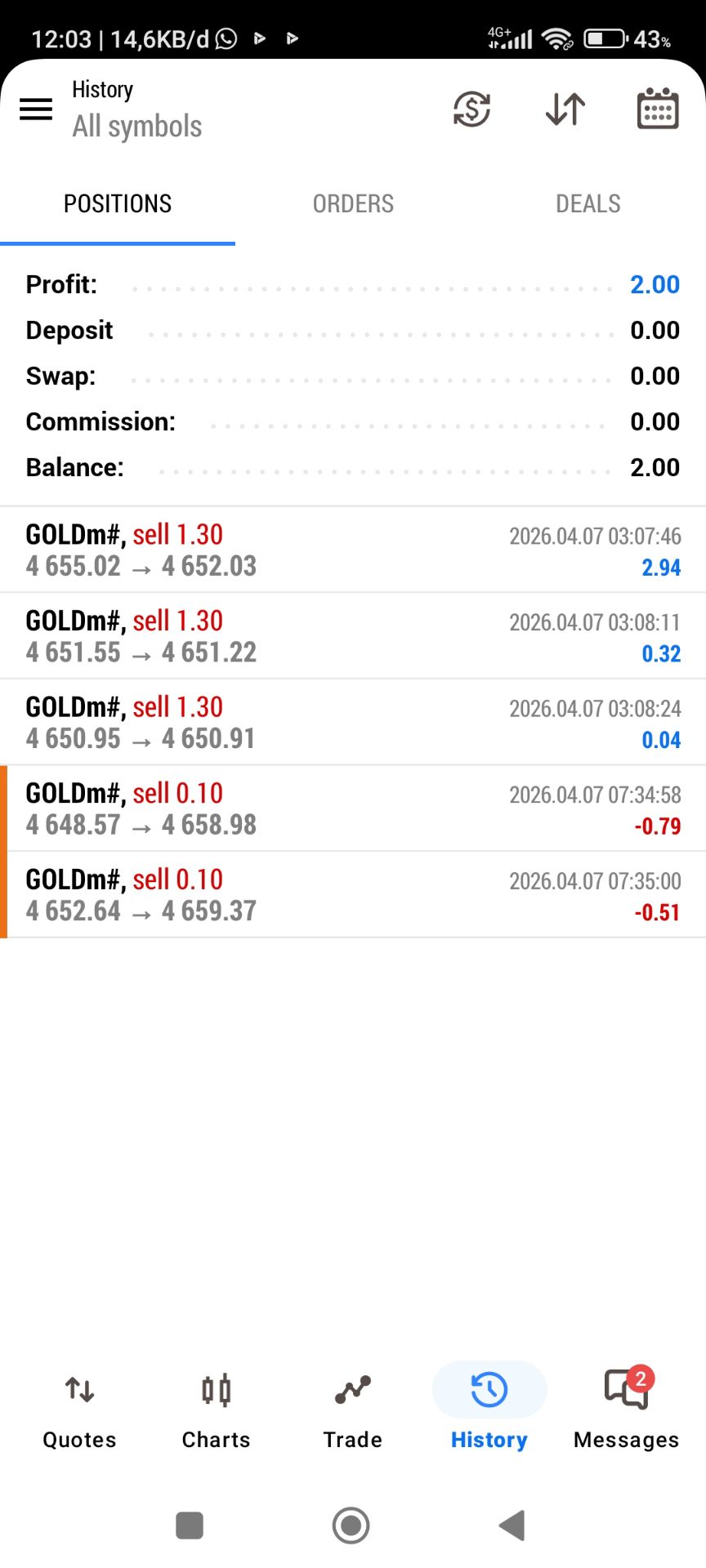Tap the symbol filter dollar icon

click(471, 109)
